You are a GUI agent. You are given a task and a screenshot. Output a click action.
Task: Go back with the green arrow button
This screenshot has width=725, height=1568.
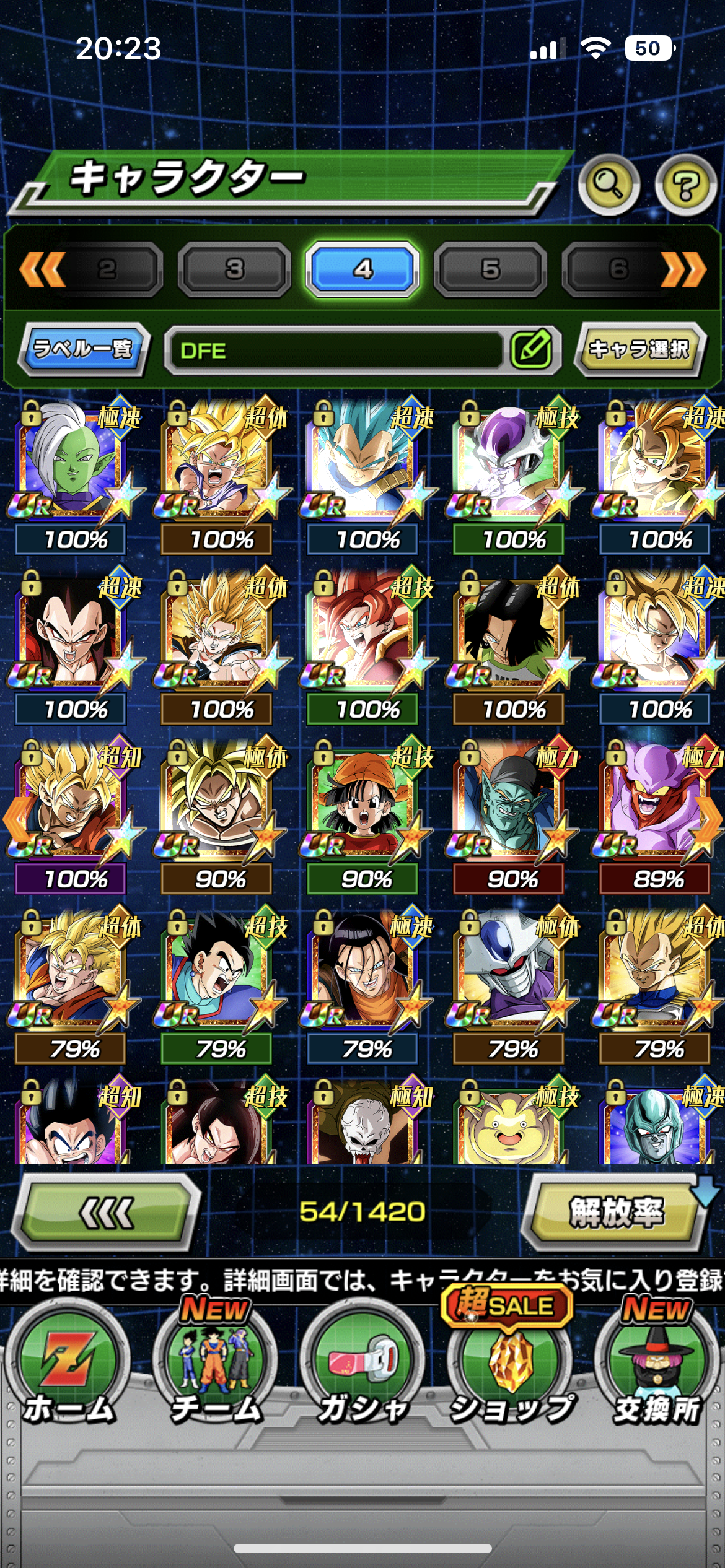(x=106, y=1212)
